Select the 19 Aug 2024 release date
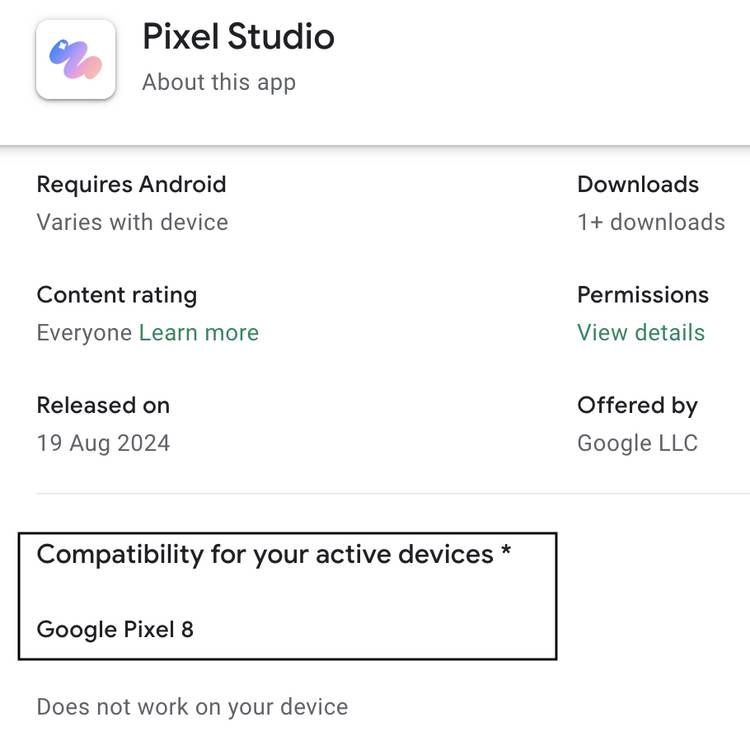The height and width of the screenshot is (755, 750). coord(103,442)
